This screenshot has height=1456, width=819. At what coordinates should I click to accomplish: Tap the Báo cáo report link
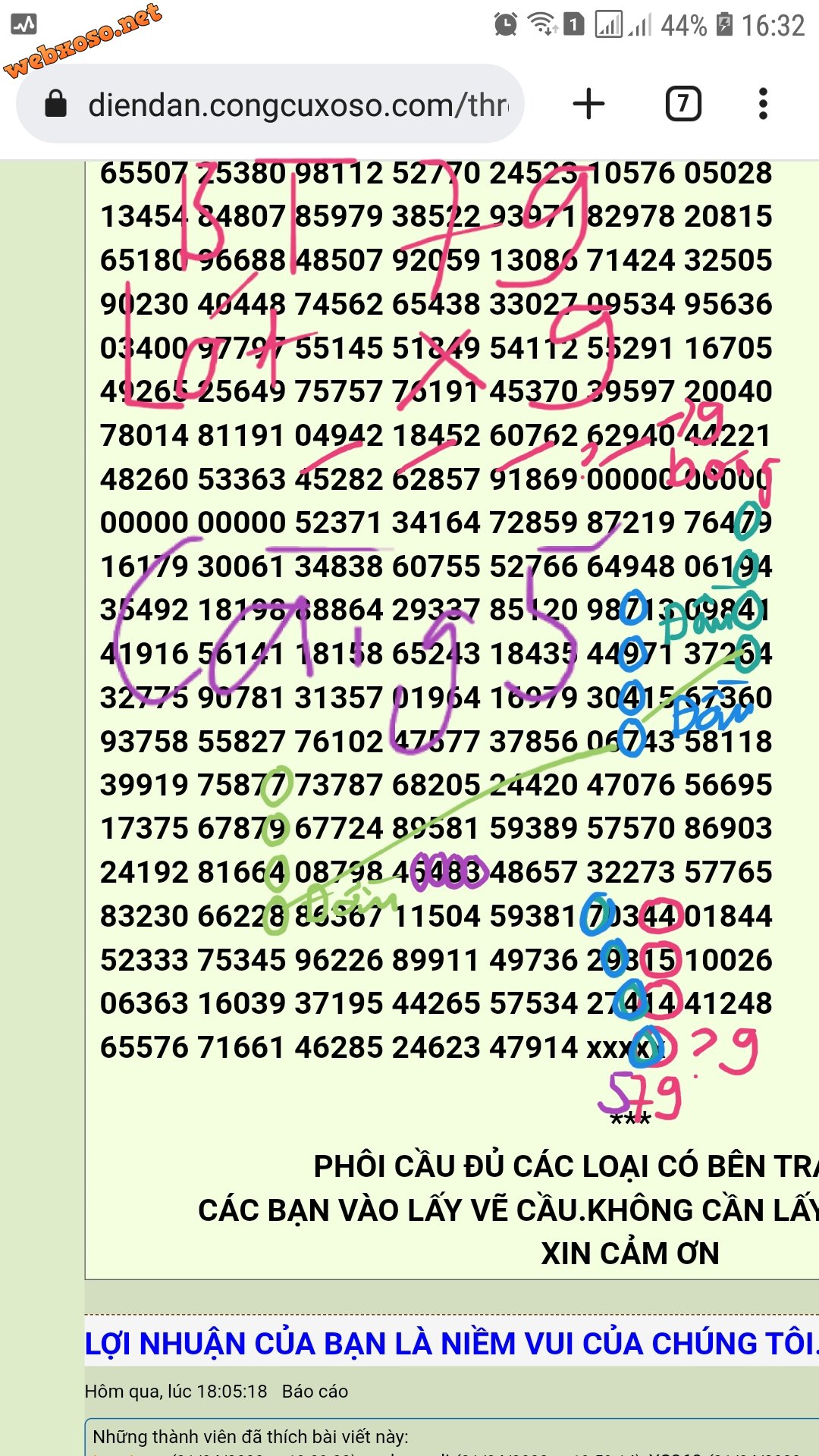pyautogui.click(x=315, y=1392)
